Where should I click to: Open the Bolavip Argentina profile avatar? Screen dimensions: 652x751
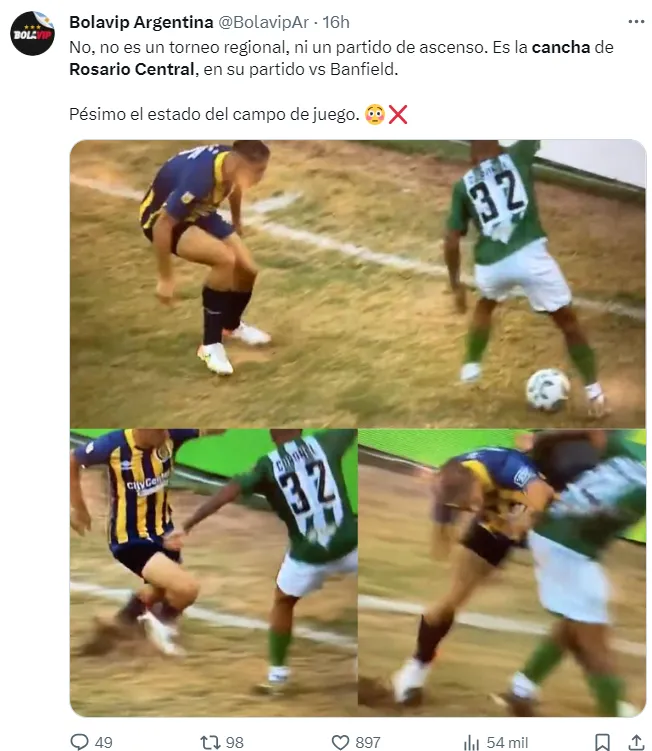32,33
